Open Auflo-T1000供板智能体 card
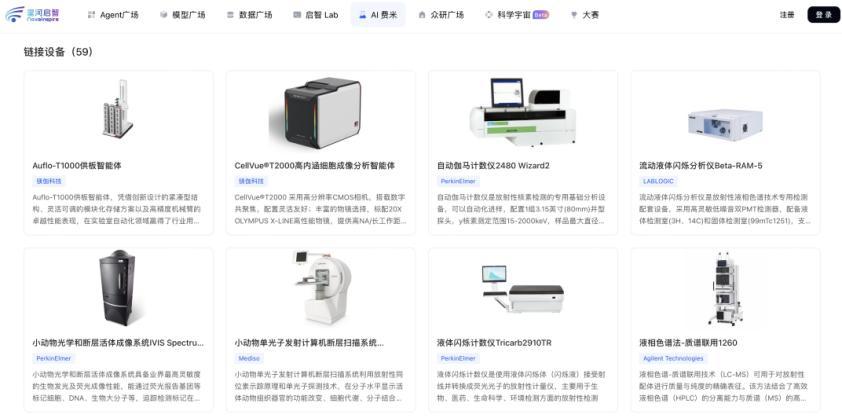Image resolution: width=842 pixels, height=418 pixels. pos(118,152)
